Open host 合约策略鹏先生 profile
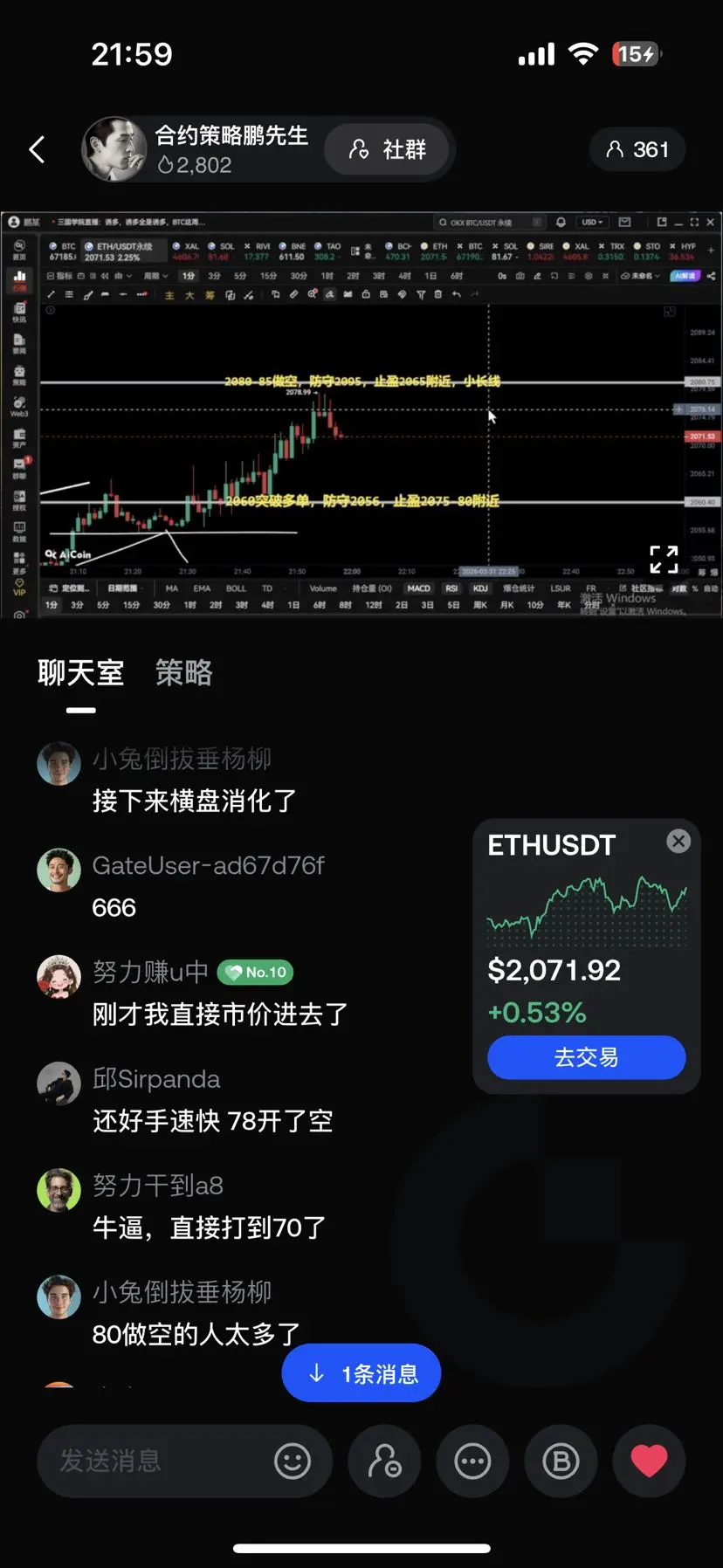 (x=114, y=149)
